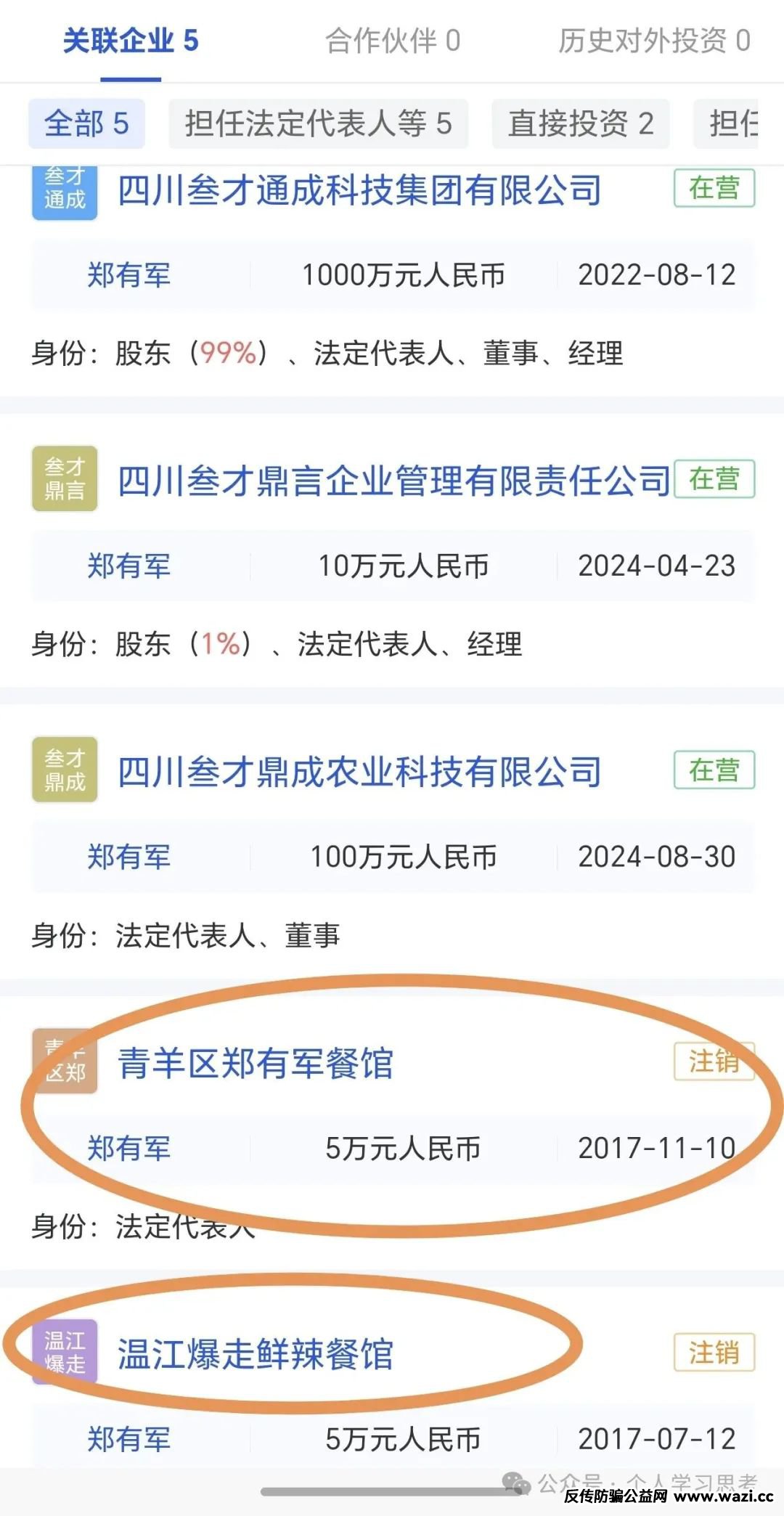Select the 全部 5 filter chip
Viewport: 784px width, 1516px height.
click(86, 123)
